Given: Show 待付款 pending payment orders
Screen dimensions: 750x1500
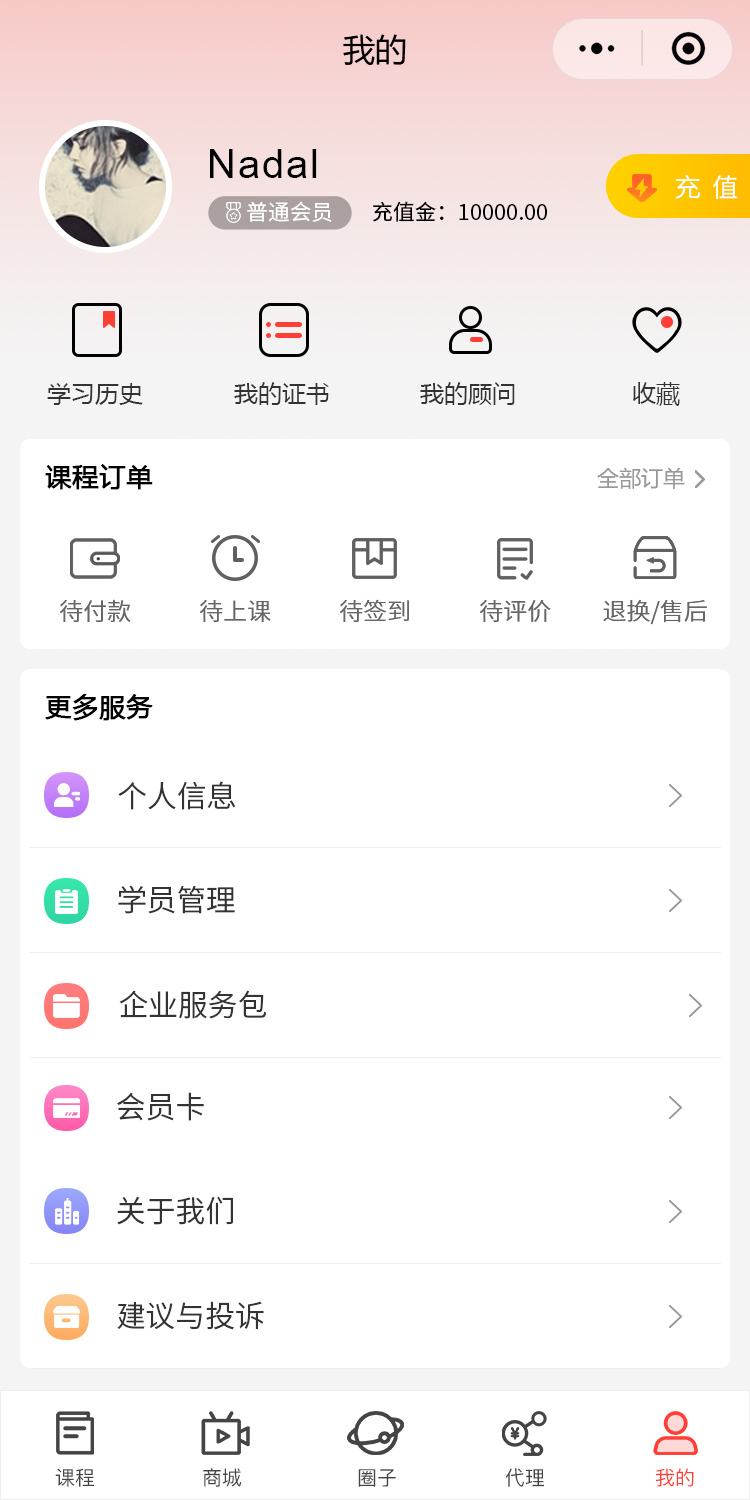Looking at the screenshot, I should (95, 579).
